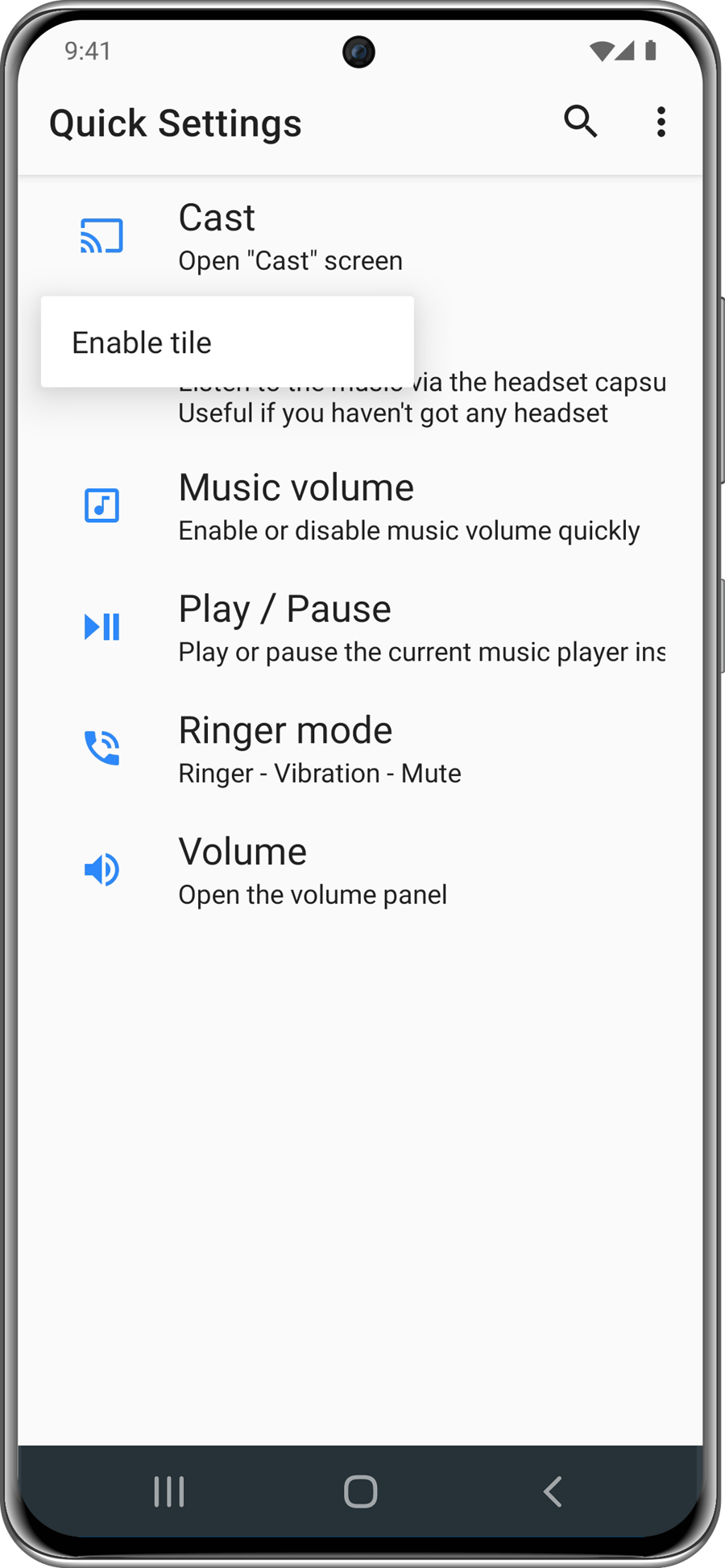Tap the Play / Pause icon

pos(101,626)
